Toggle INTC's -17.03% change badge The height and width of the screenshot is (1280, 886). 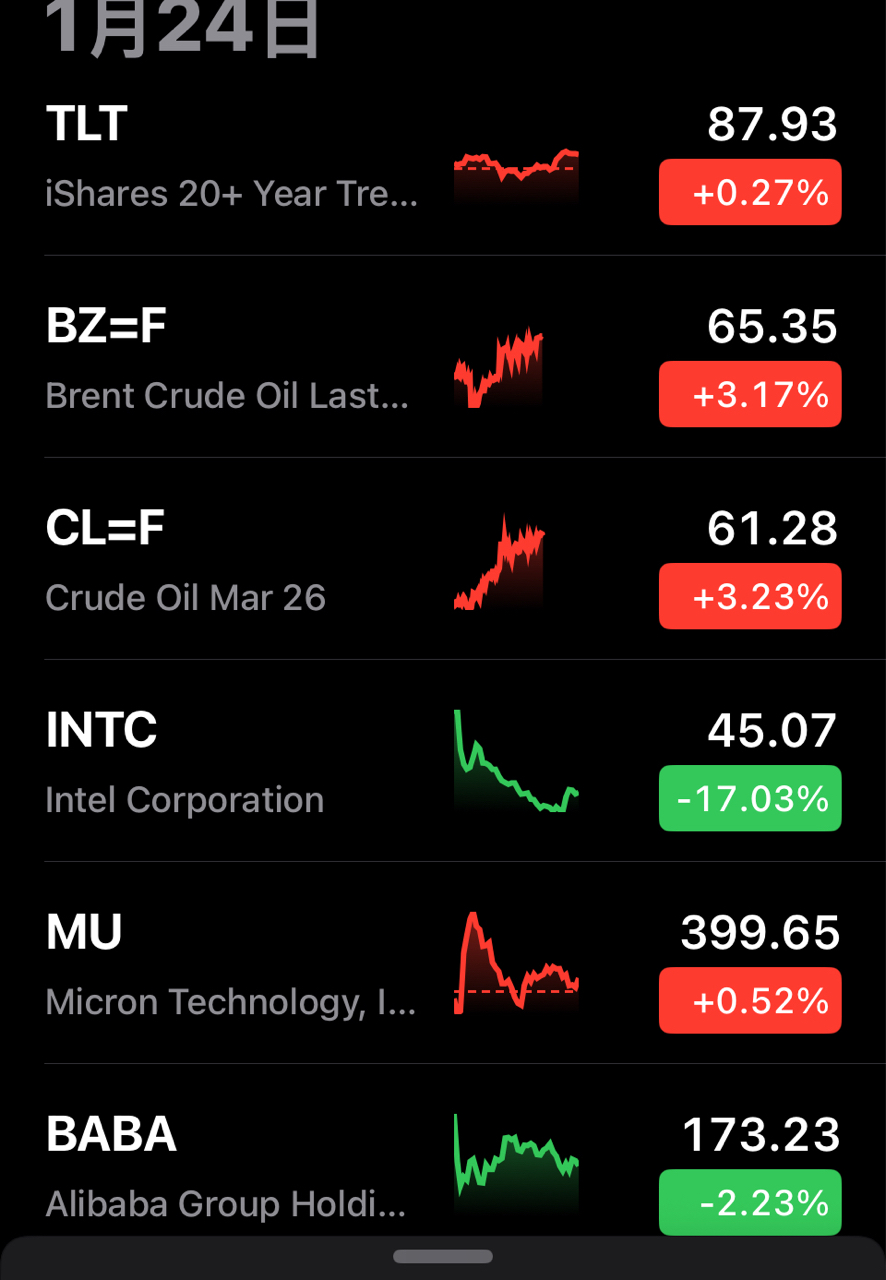pyautogui.click(x=750, y=798)
